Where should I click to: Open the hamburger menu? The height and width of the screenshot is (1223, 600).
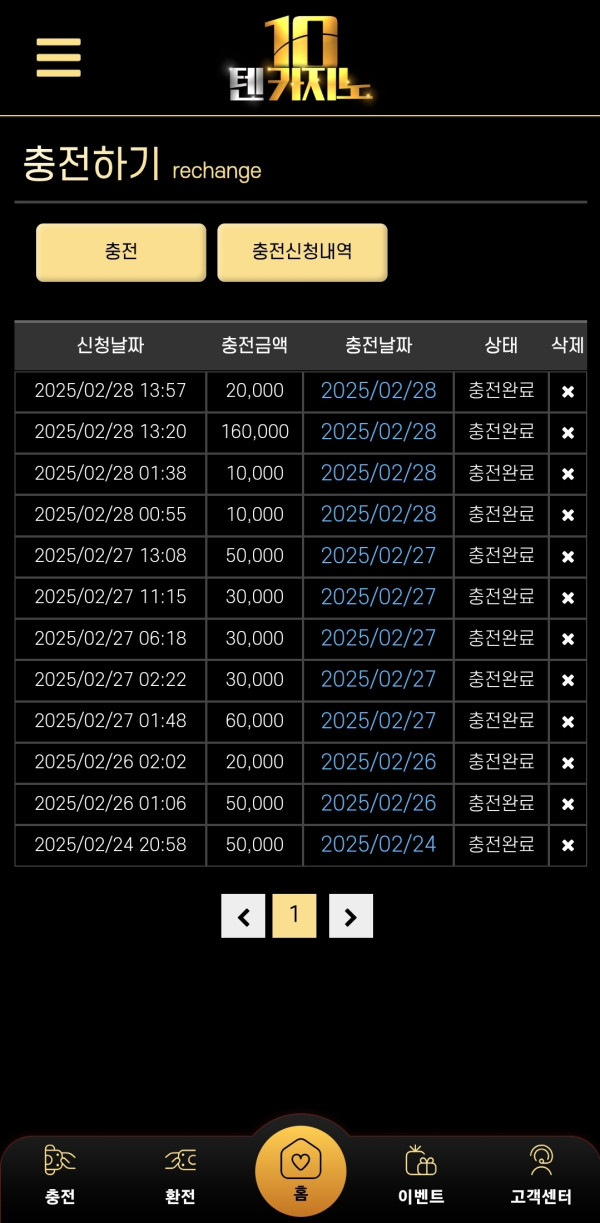pyautogui.click(x=59, y=58)
